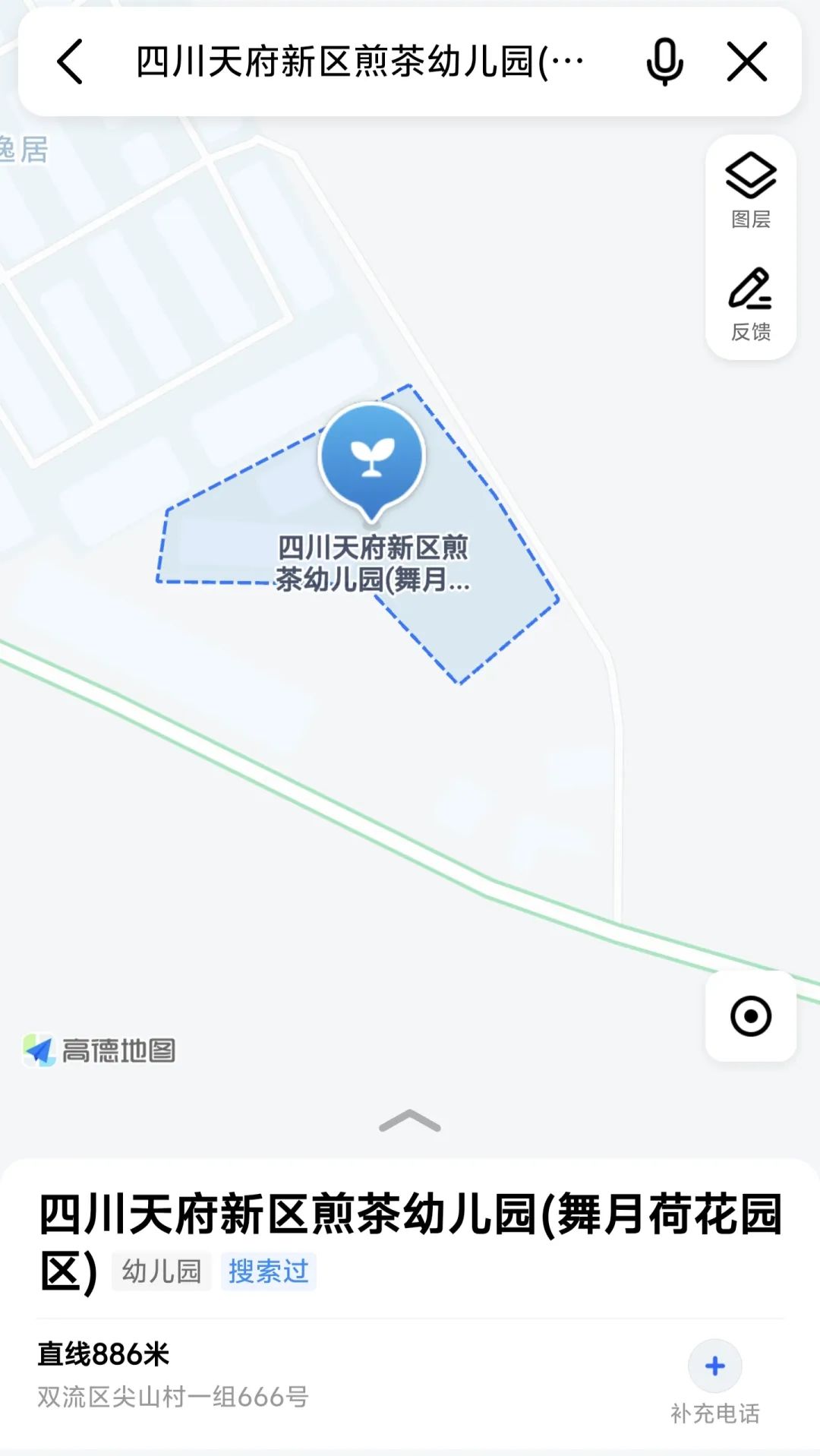Go back using the arrow in the search bar

click(x=70, y=62)
